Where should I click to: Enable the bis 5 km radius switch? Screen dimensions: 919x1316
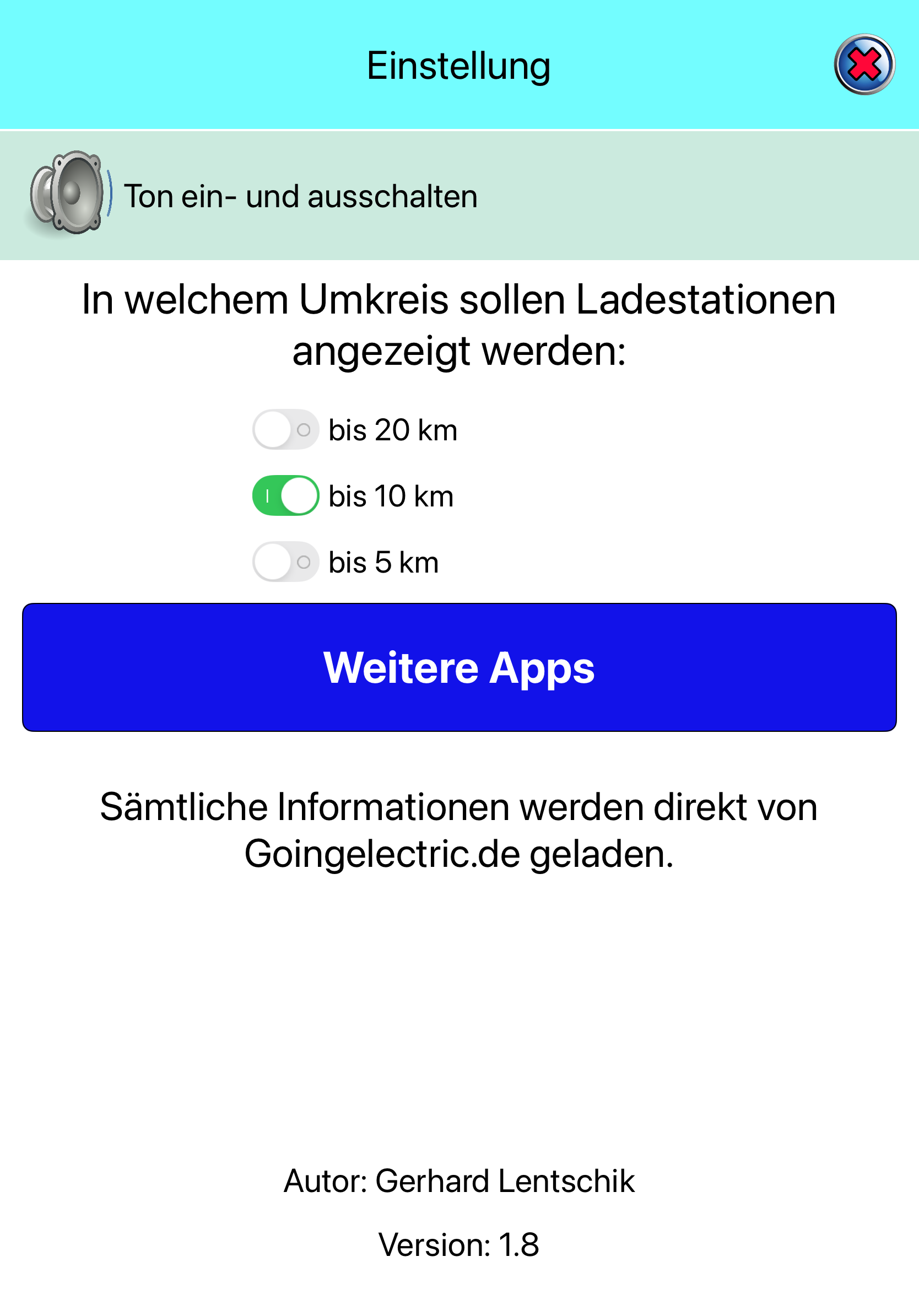point(285,561)
